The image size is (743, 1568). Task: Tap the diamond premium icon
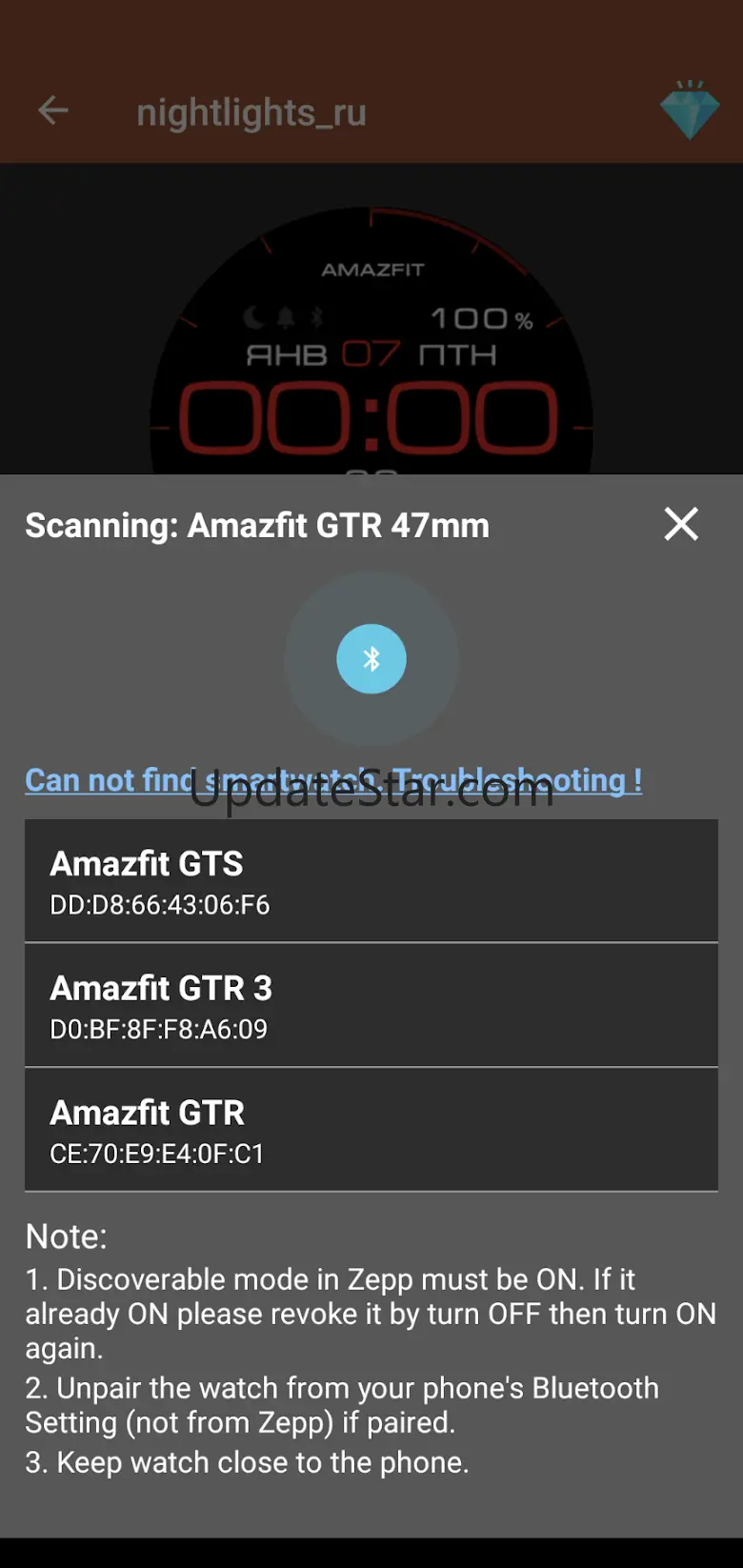tap(690, 111)
